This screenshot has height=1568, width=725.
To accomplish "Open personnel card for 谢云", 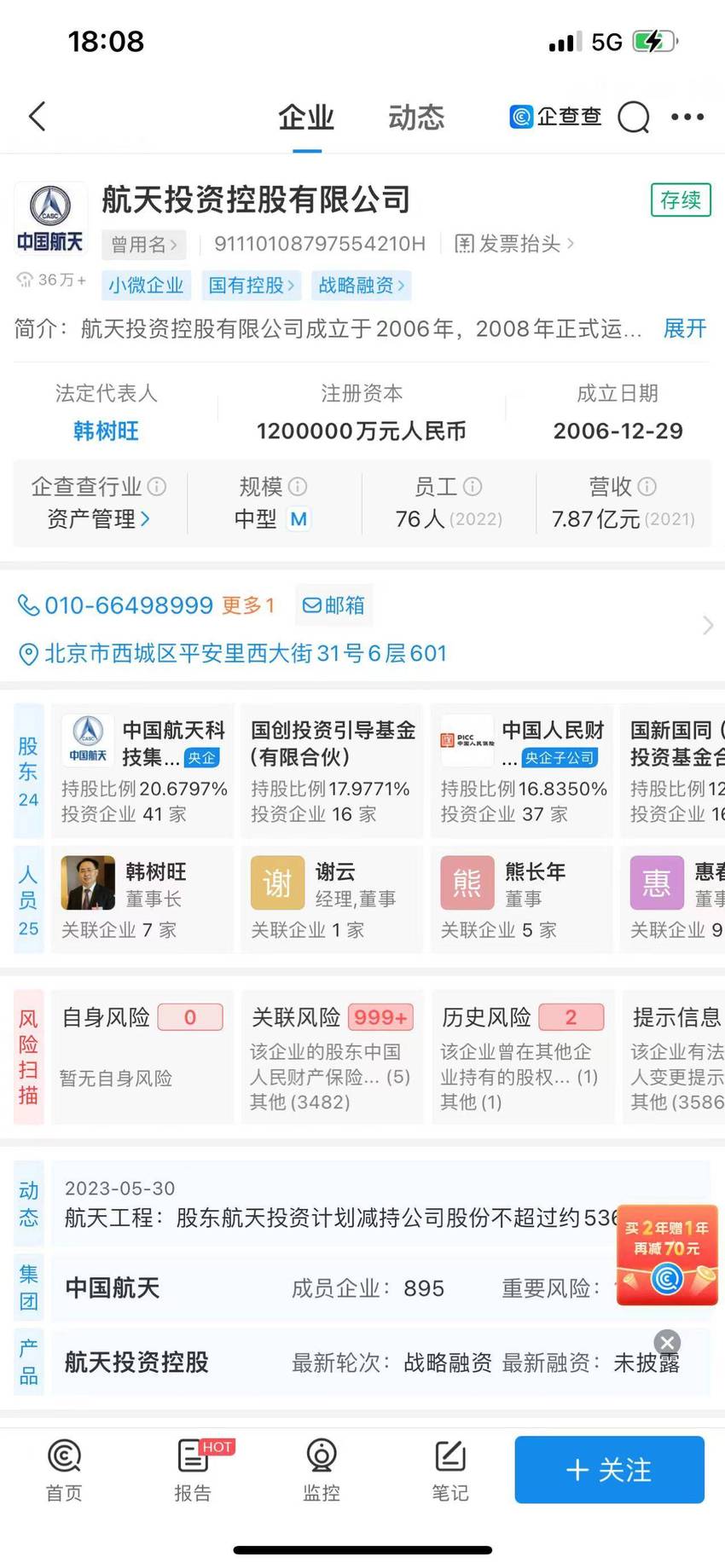I will 332,900.
